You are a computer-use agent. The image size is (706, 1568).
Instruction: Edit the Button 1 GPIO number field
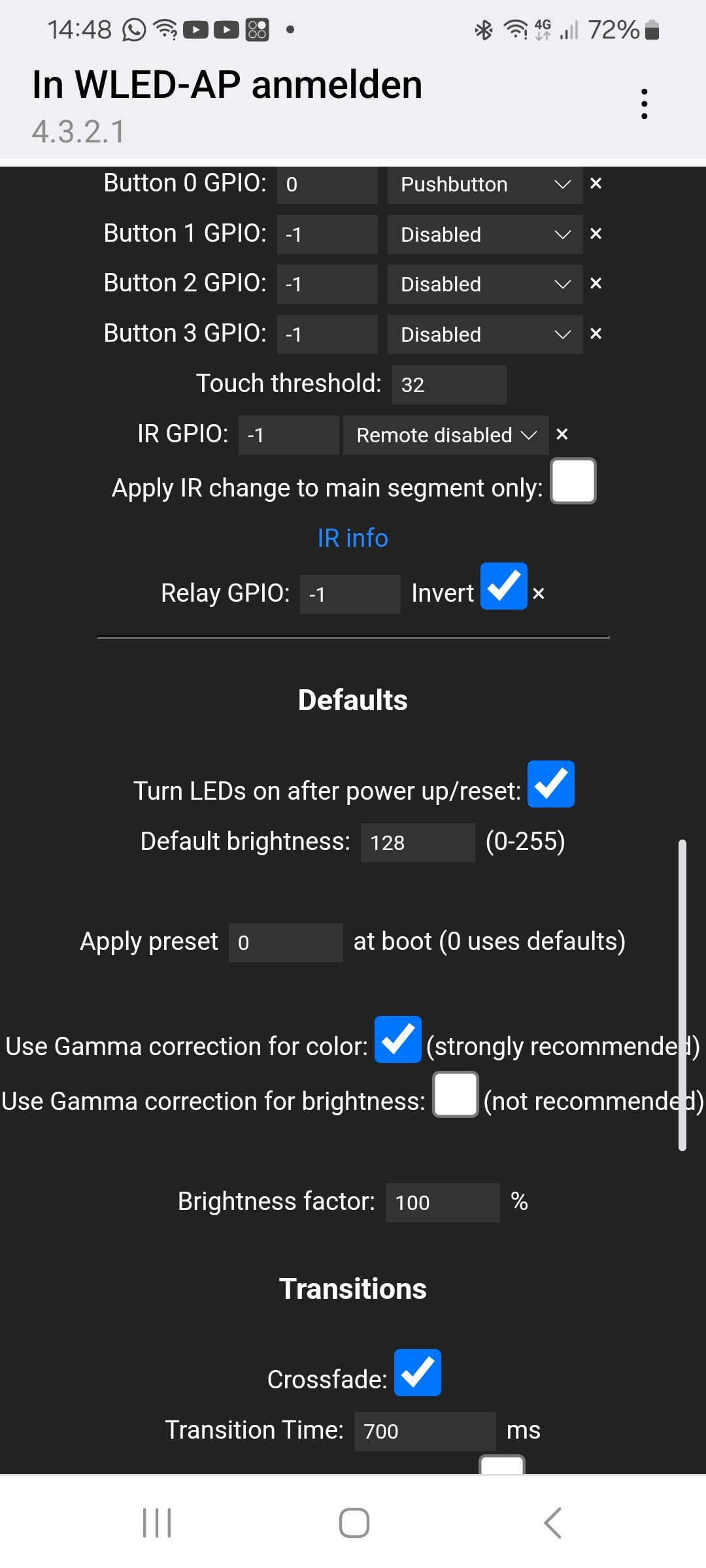327,235
